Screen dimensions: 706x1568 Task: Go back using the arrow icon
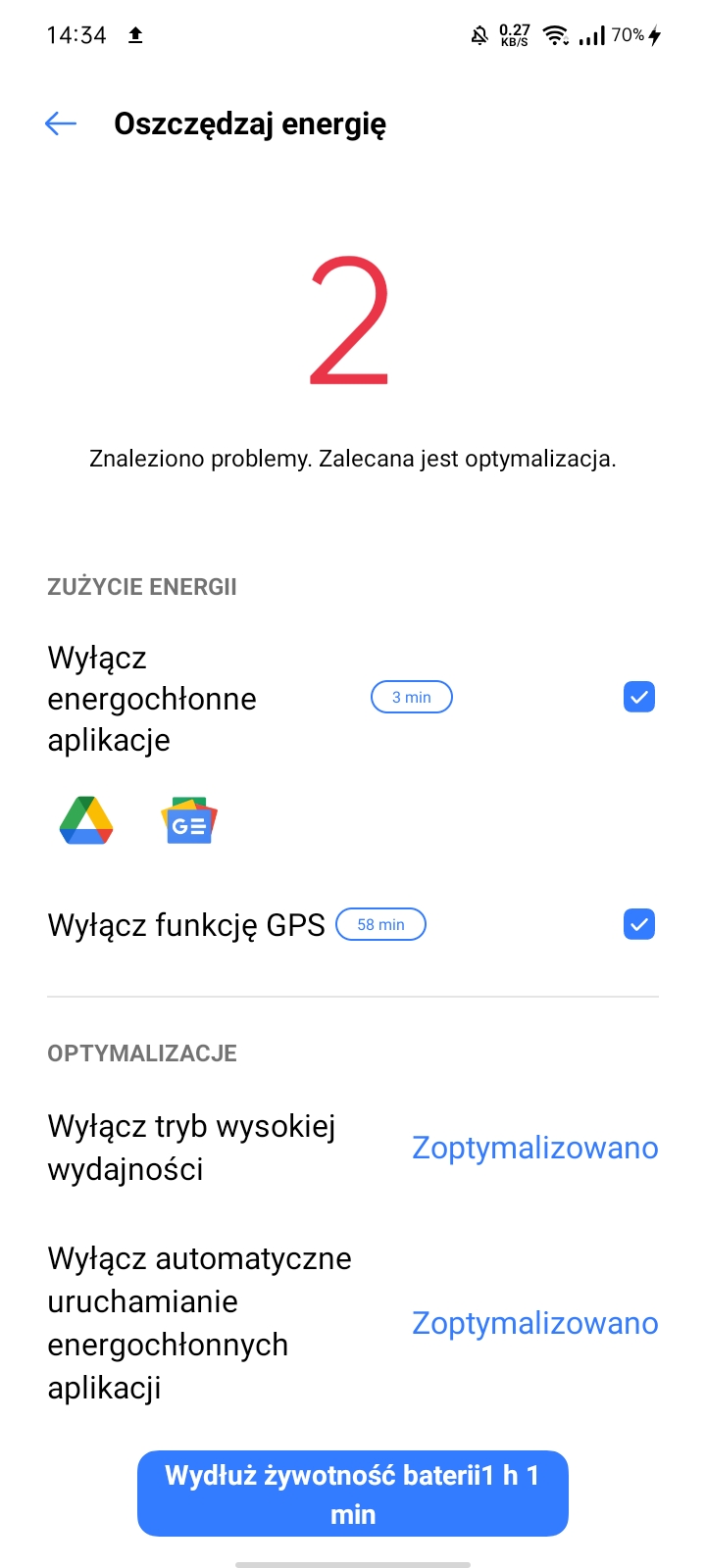(61, 123)
